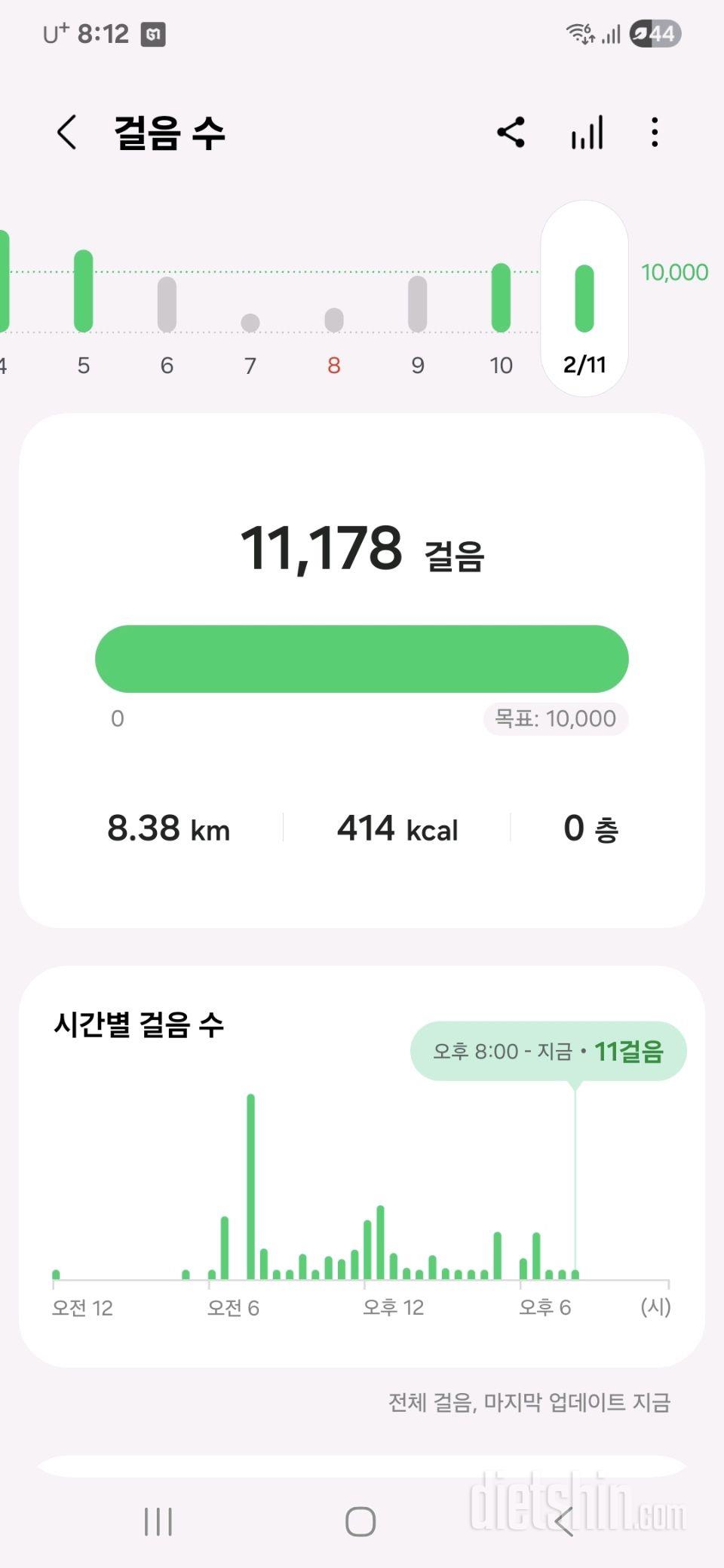Open the recent apps view
This screenshot has height=1568, width=724.
coord(158,1521)
